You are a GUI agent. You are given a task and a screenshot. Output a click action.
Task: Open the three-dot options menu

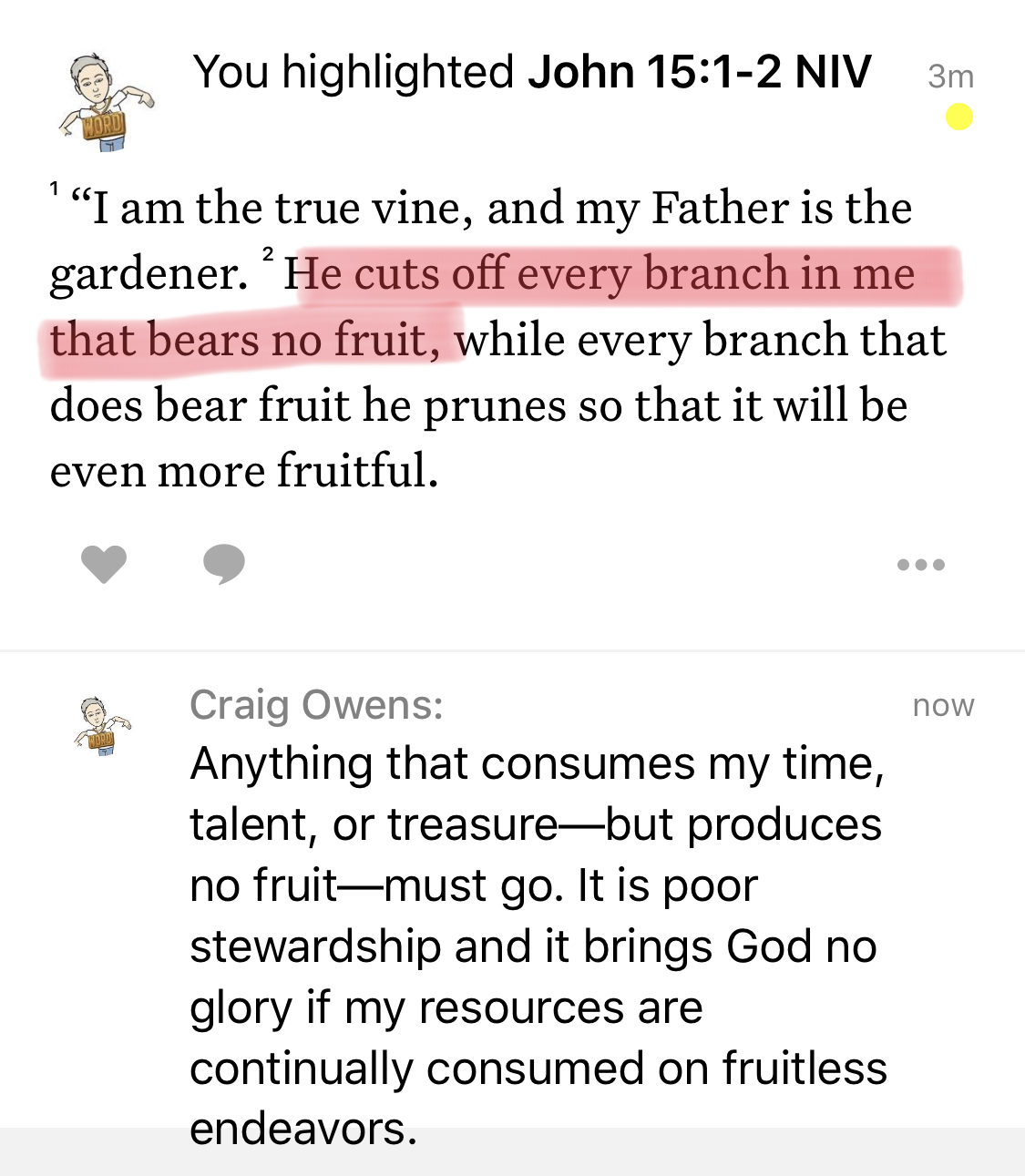(x=920, y=565)
